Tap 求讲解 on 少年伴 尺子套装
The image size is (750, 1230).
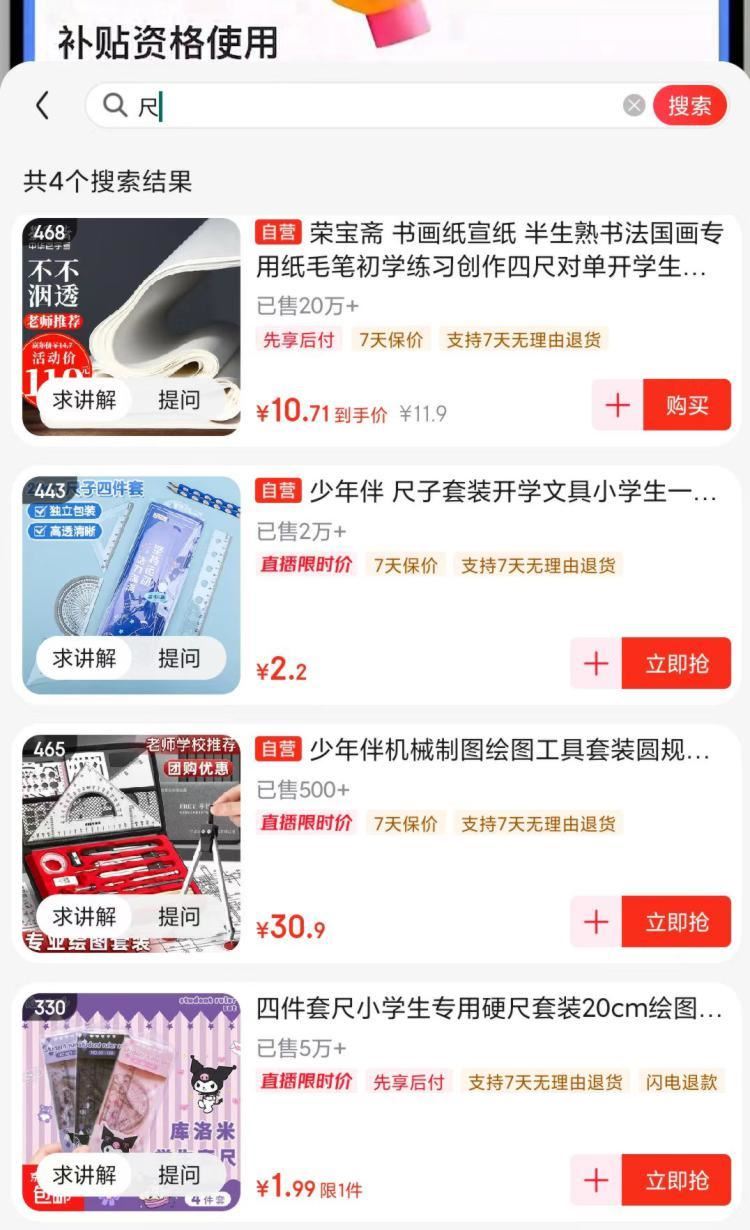click(85, 658)
